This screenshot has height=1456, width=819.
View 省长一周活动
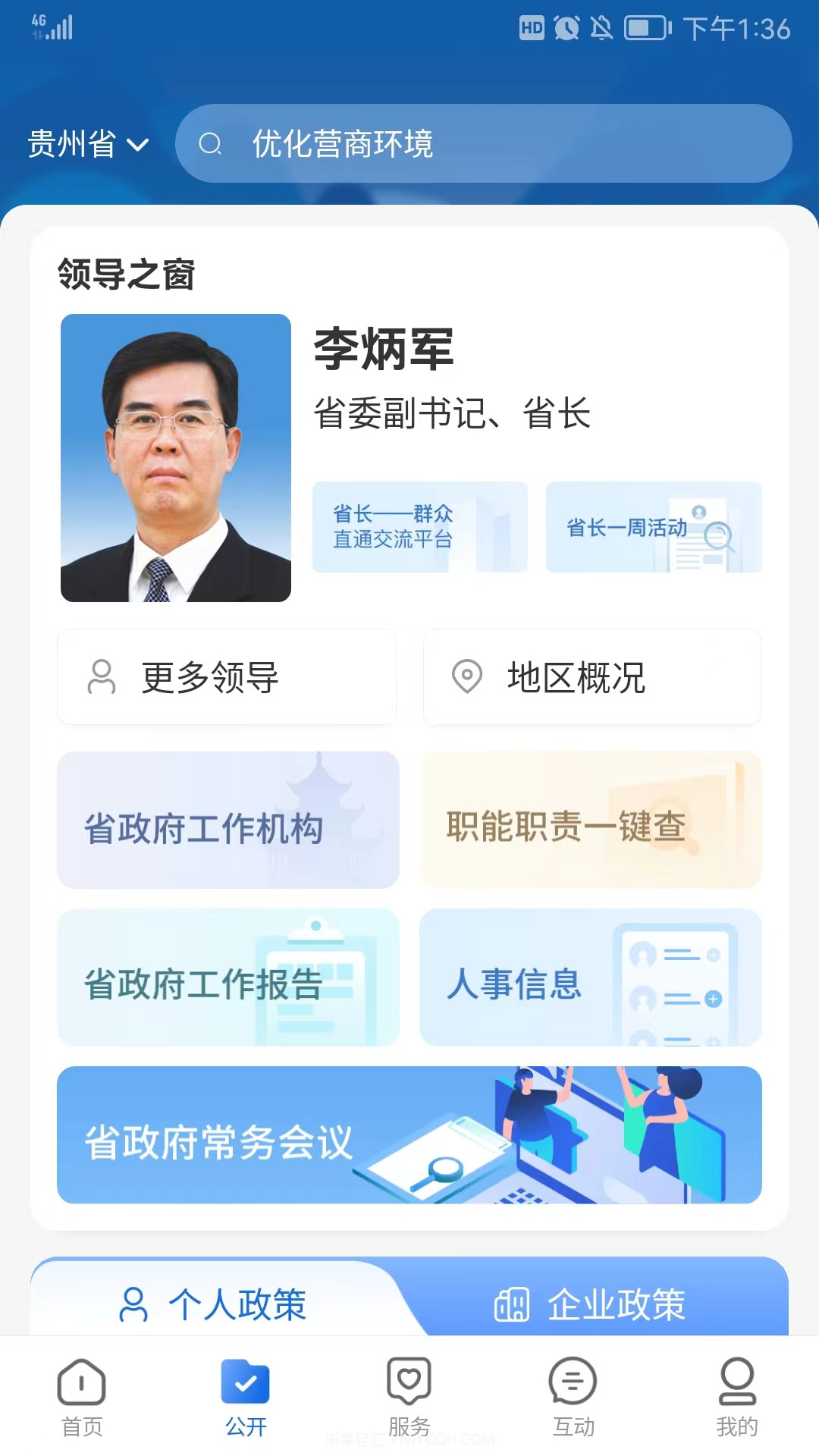pyautogui.click(x=652, y=526)
